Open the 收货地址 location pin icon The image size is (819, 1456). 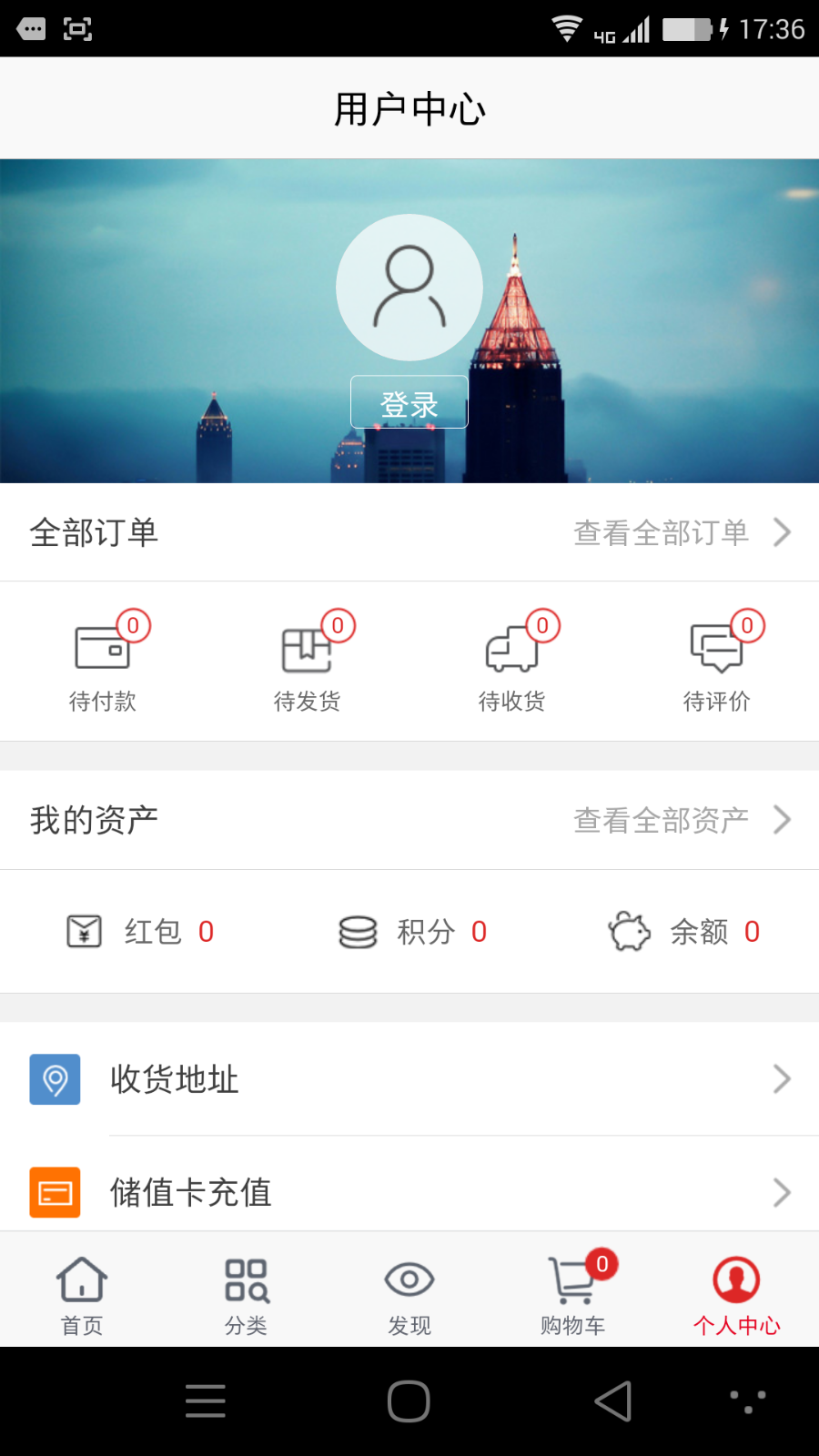[x=55, y=1080]
